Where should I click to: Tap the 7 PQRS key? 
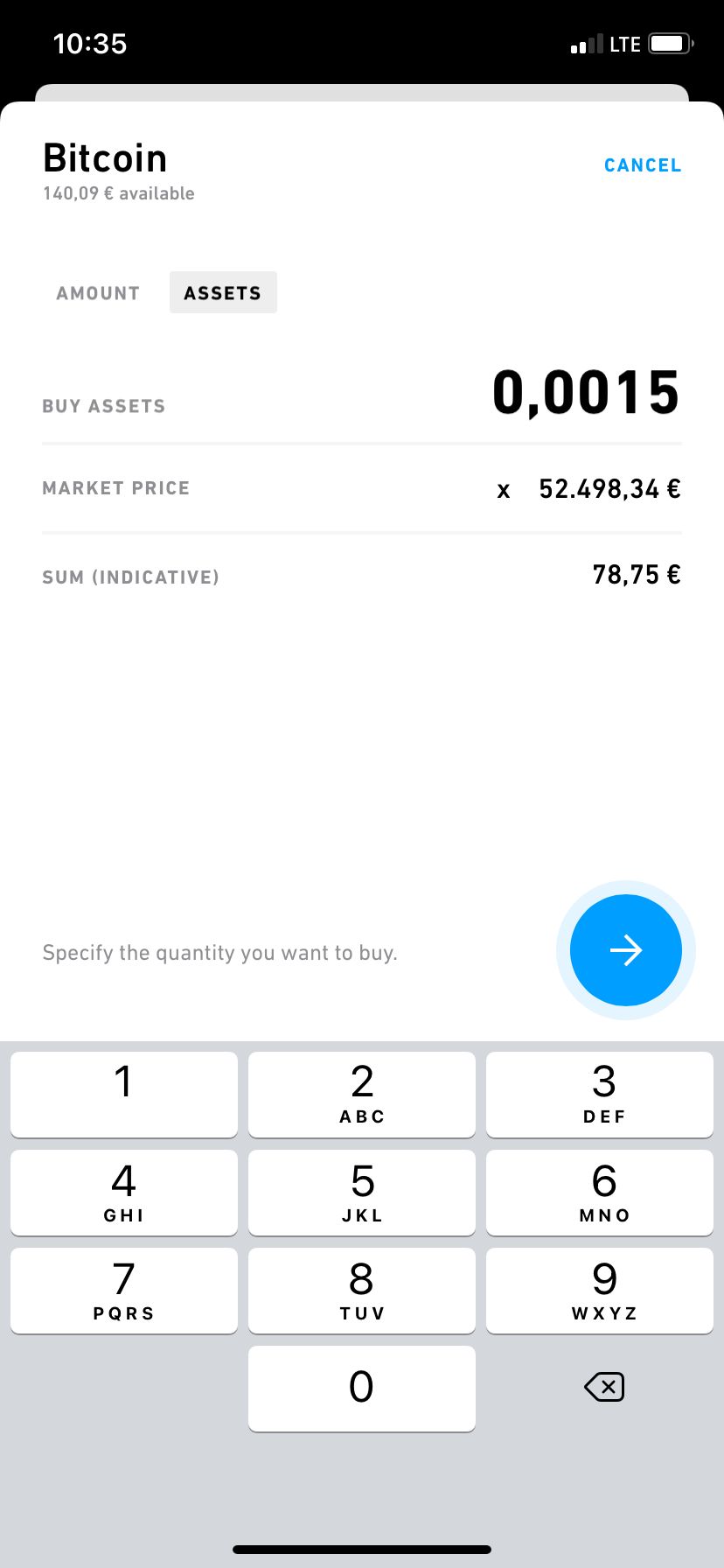click(124, 1291)
